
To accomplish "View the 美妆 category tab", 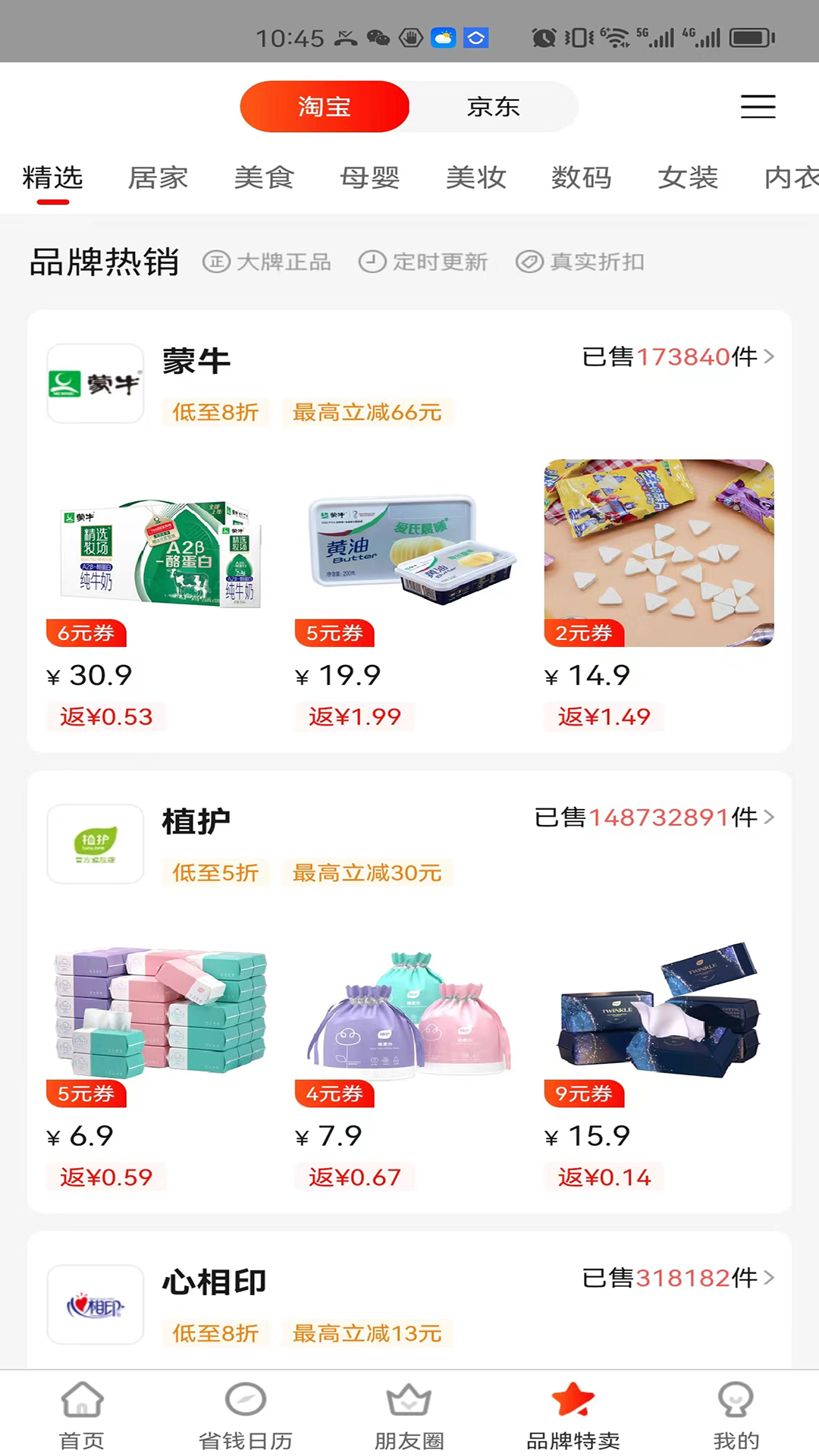I will coord(476,177).
